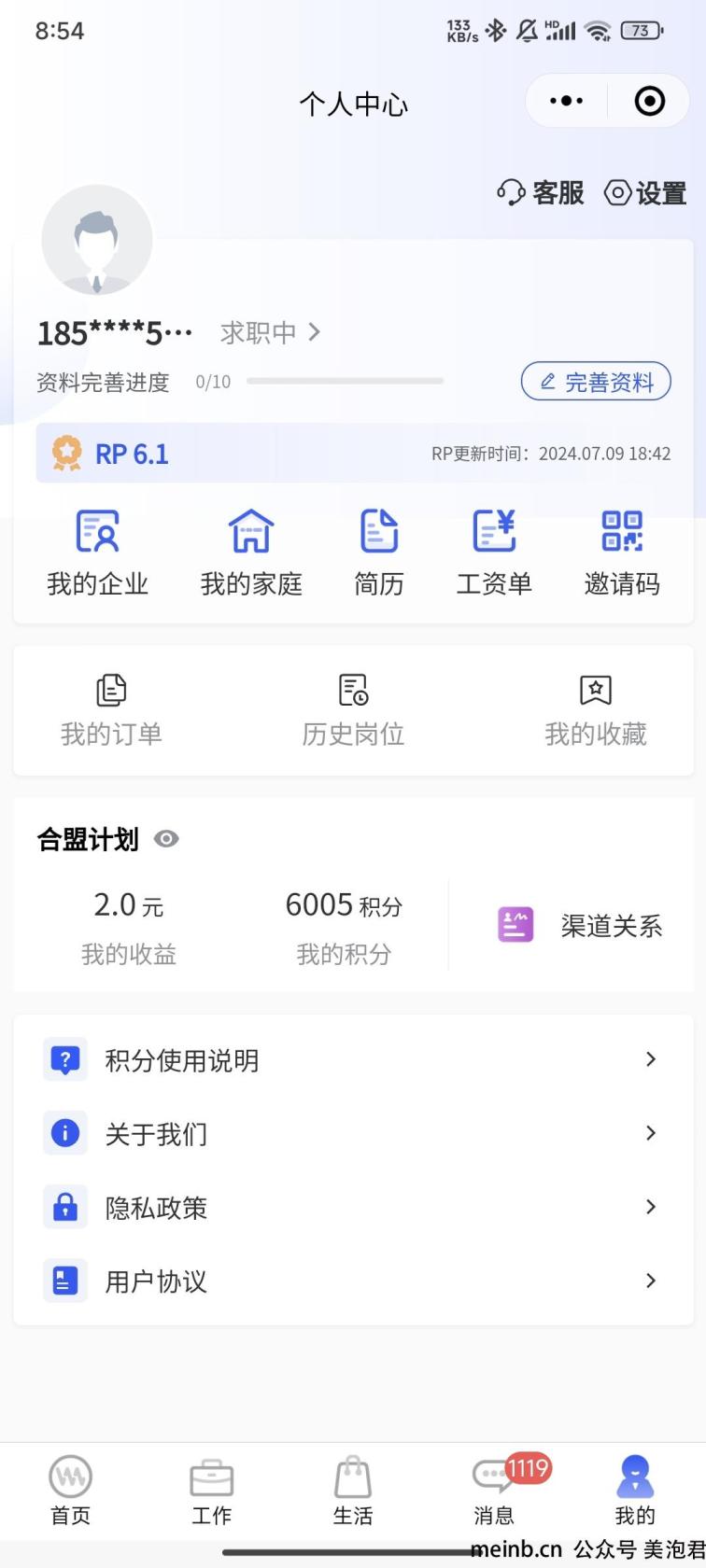Close the mini program with the circle button
This screenshot has width=706, height=1568.
[649, 101]
